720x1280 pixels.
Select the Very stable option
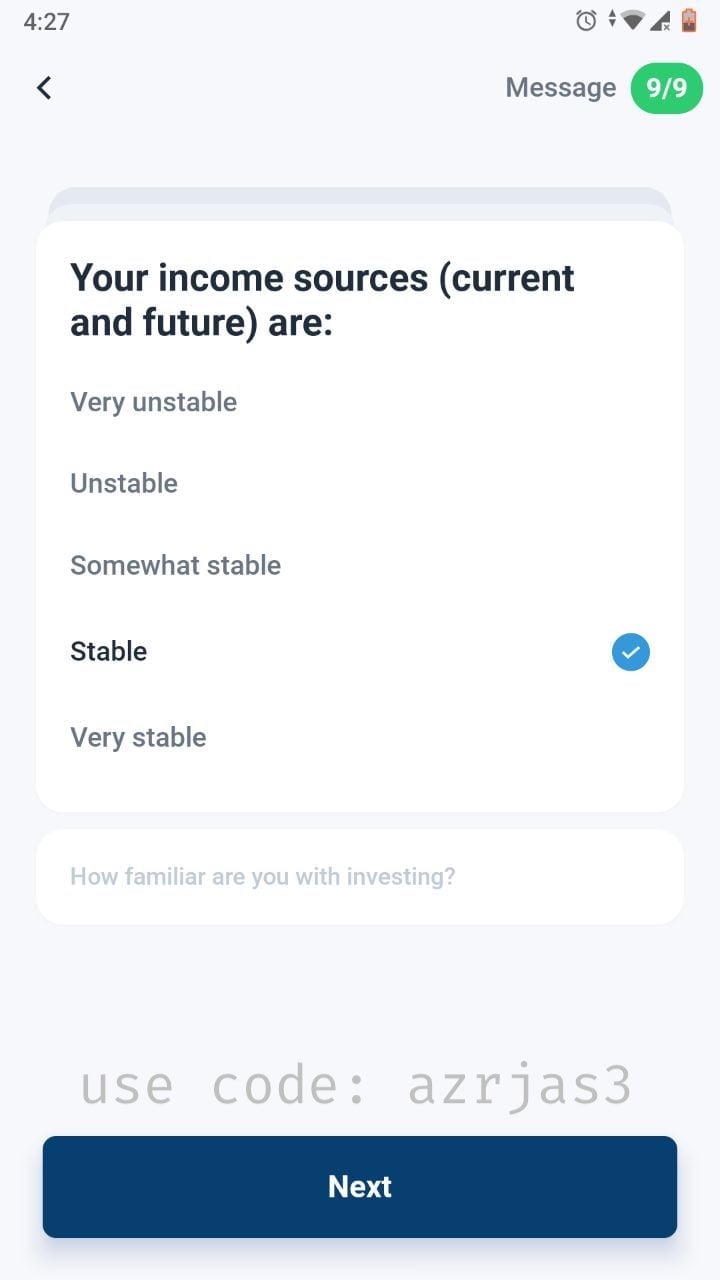coord(360,738)
